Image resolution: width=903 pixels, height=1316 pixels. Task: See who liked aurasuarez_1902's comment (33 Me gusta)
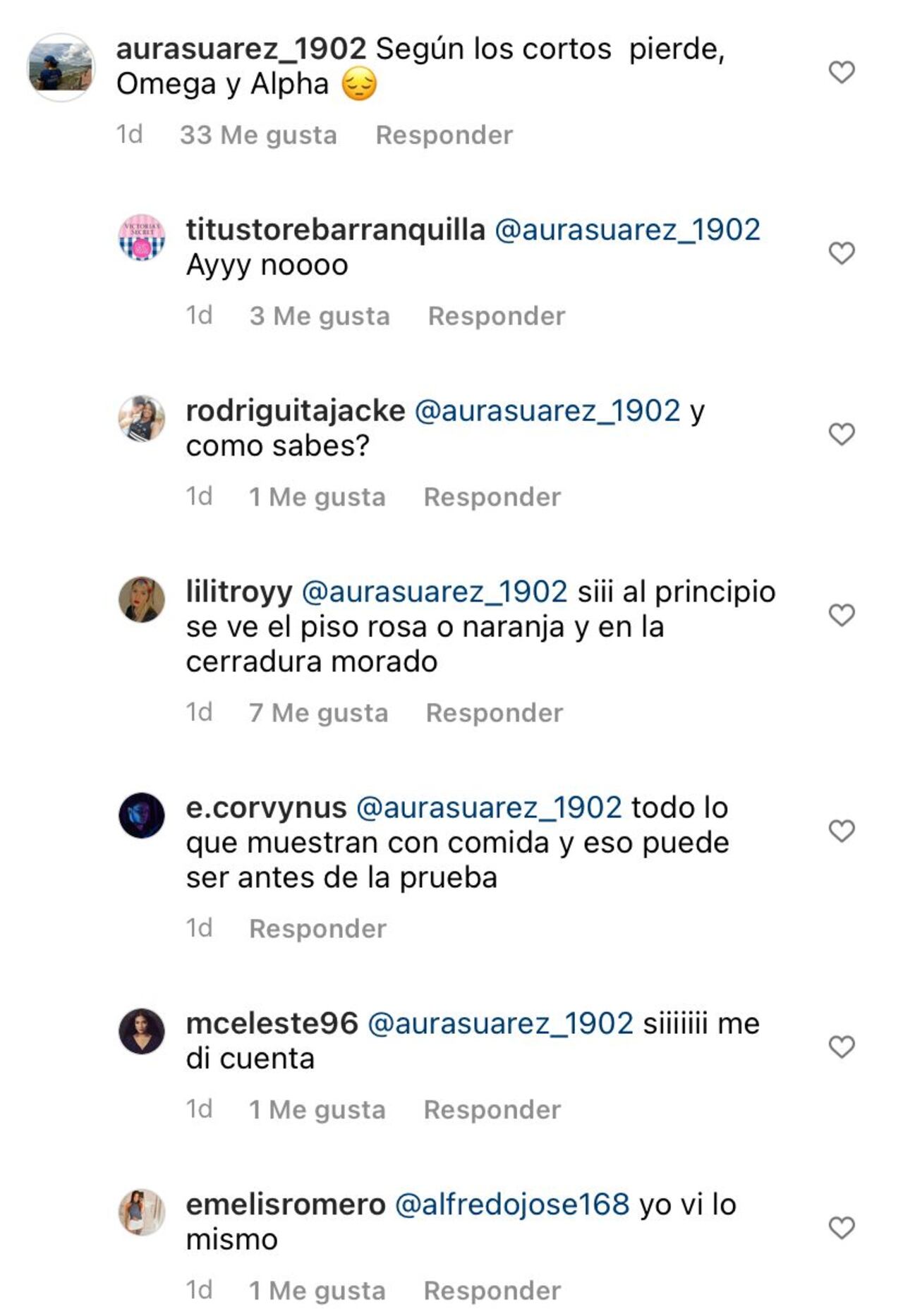click(258, 135)
